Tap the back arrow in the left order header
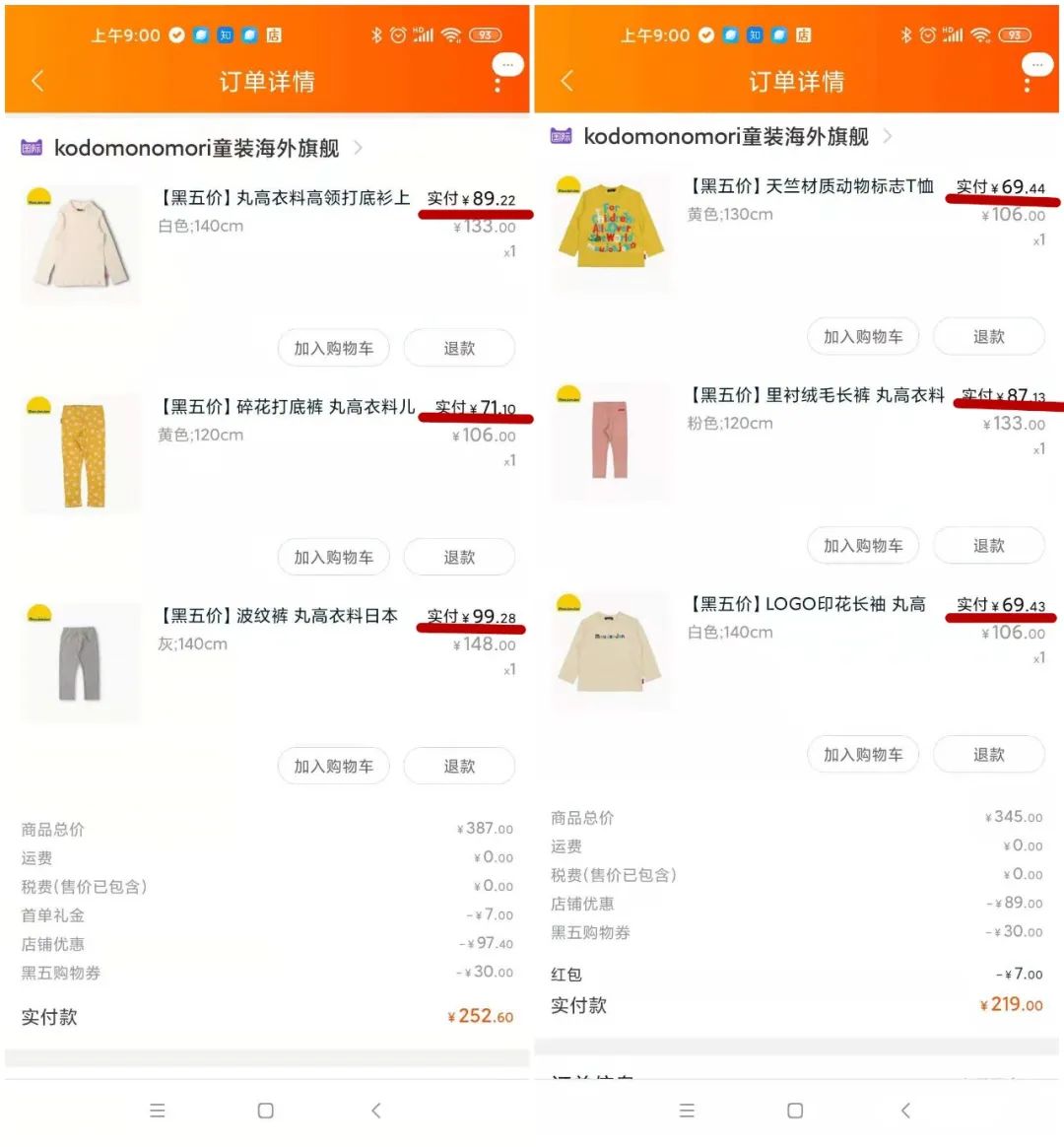 [36, 81]
